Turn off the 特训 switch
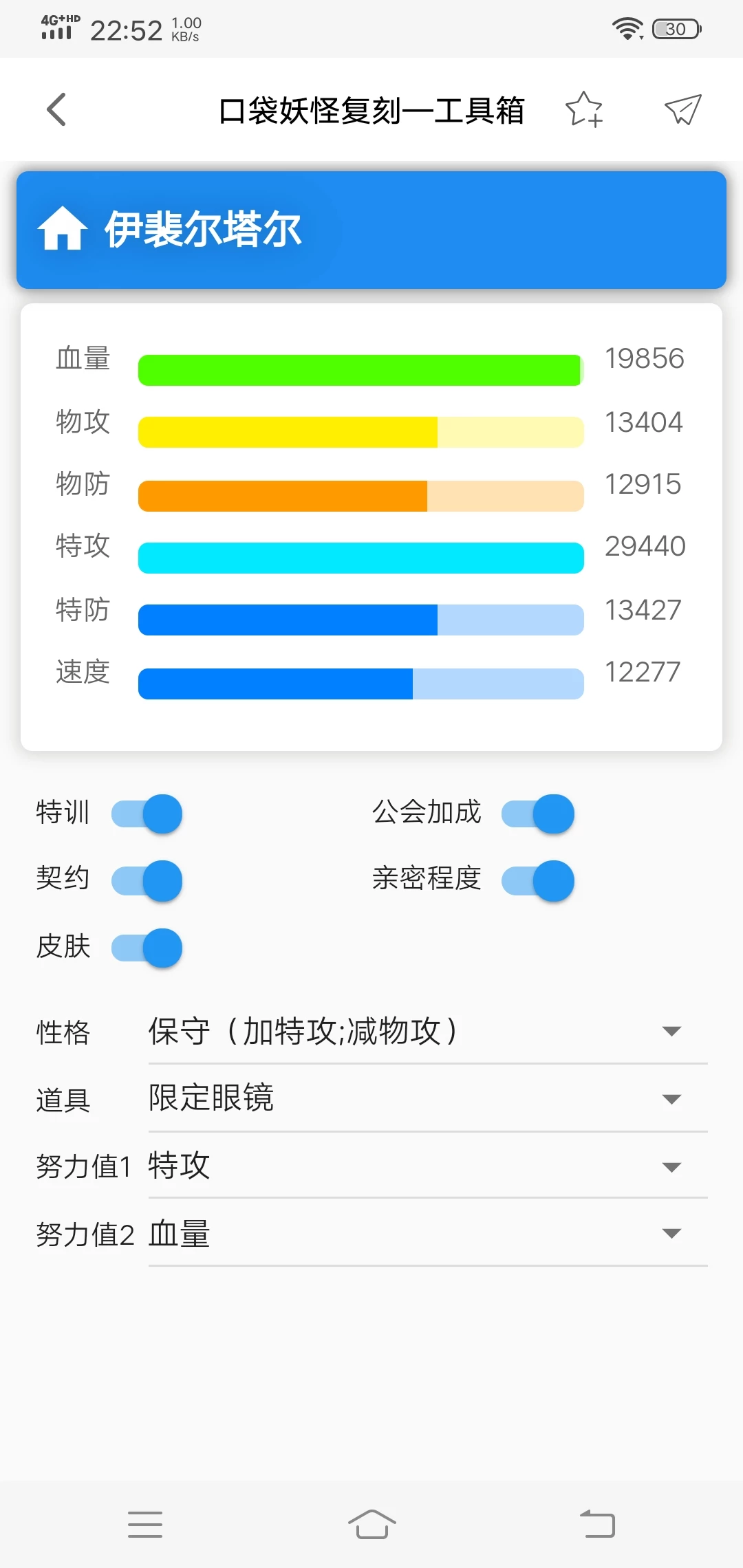Image resolution: width=743 pixels, height=1568 pixels. click(147, 814)
